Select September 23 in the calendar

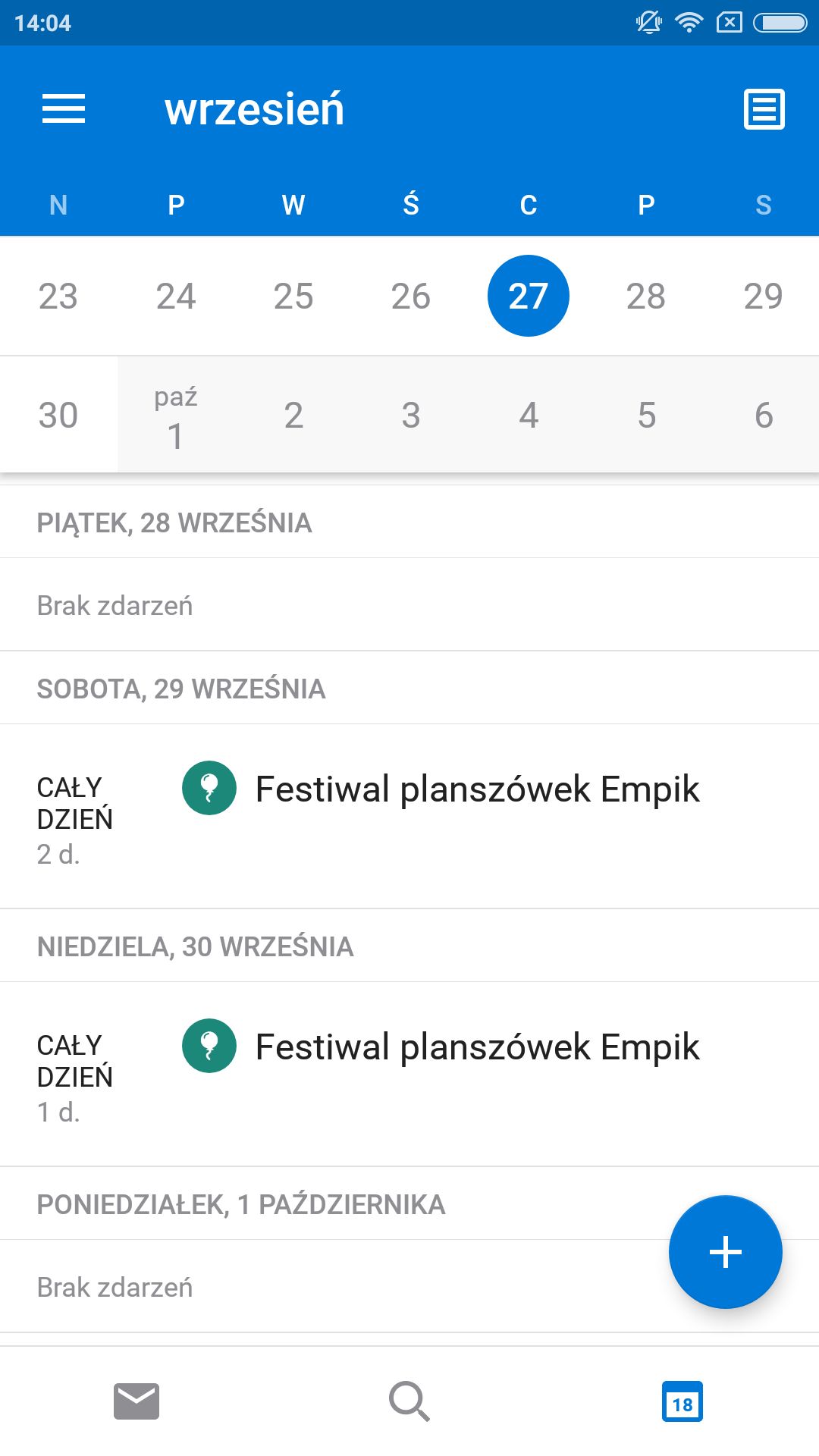click(58, 296)
